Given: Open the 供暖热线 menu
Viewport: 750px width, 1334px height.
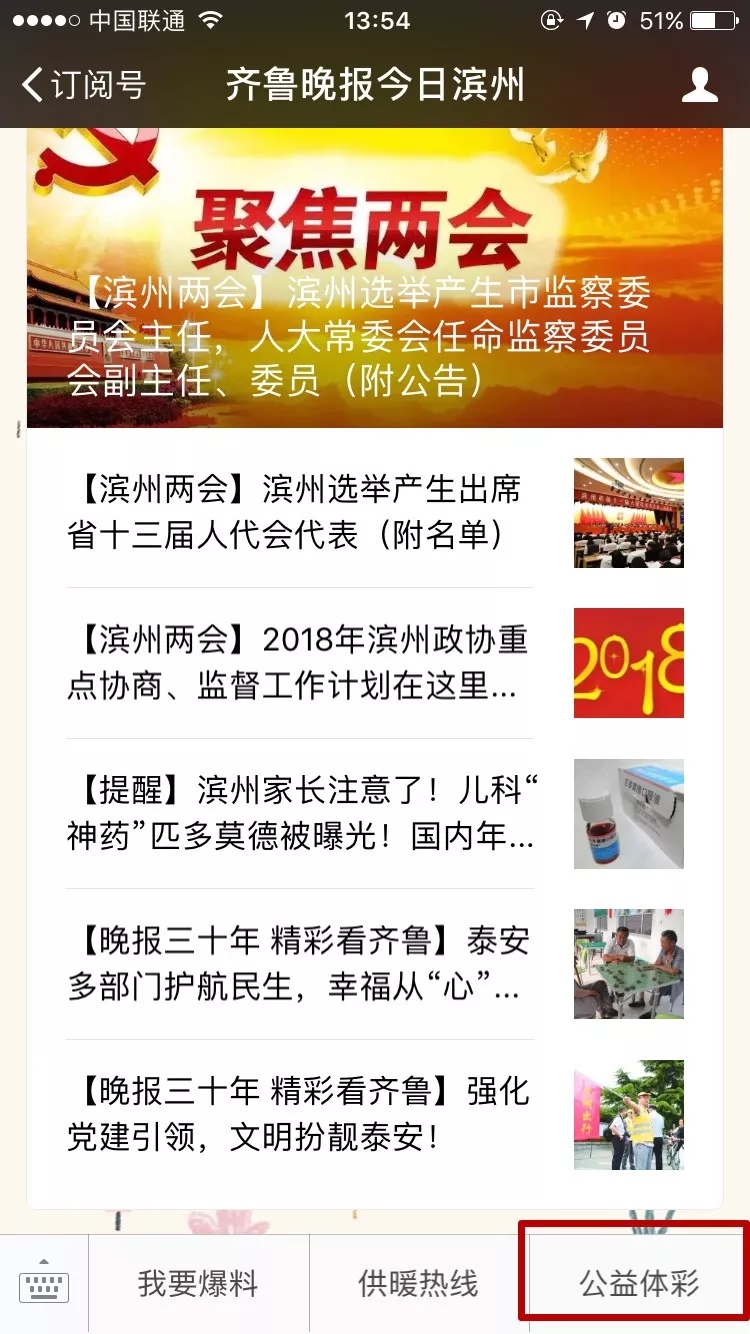Looking at the screenshot, I should click(x=418, y=1284).
